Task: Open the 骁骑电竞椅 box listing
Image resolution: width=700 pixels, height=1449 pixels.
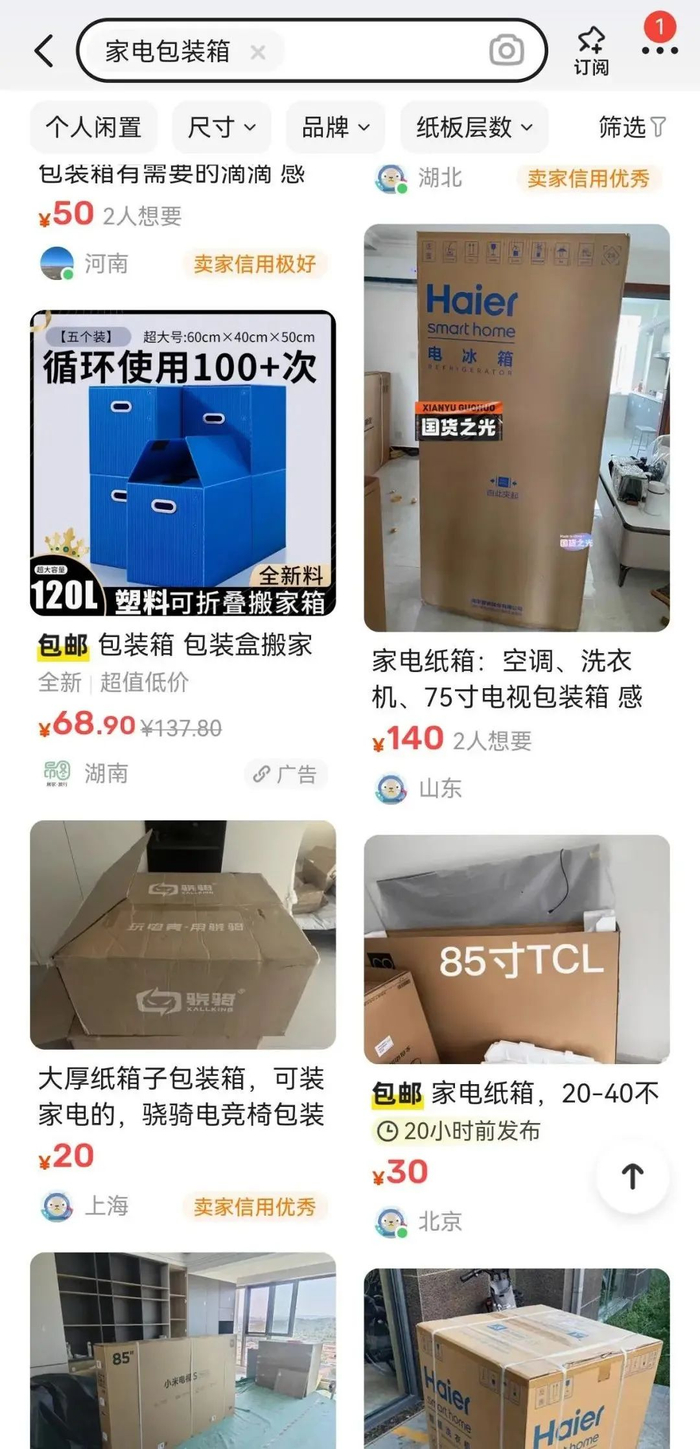Action: (183, 934)
